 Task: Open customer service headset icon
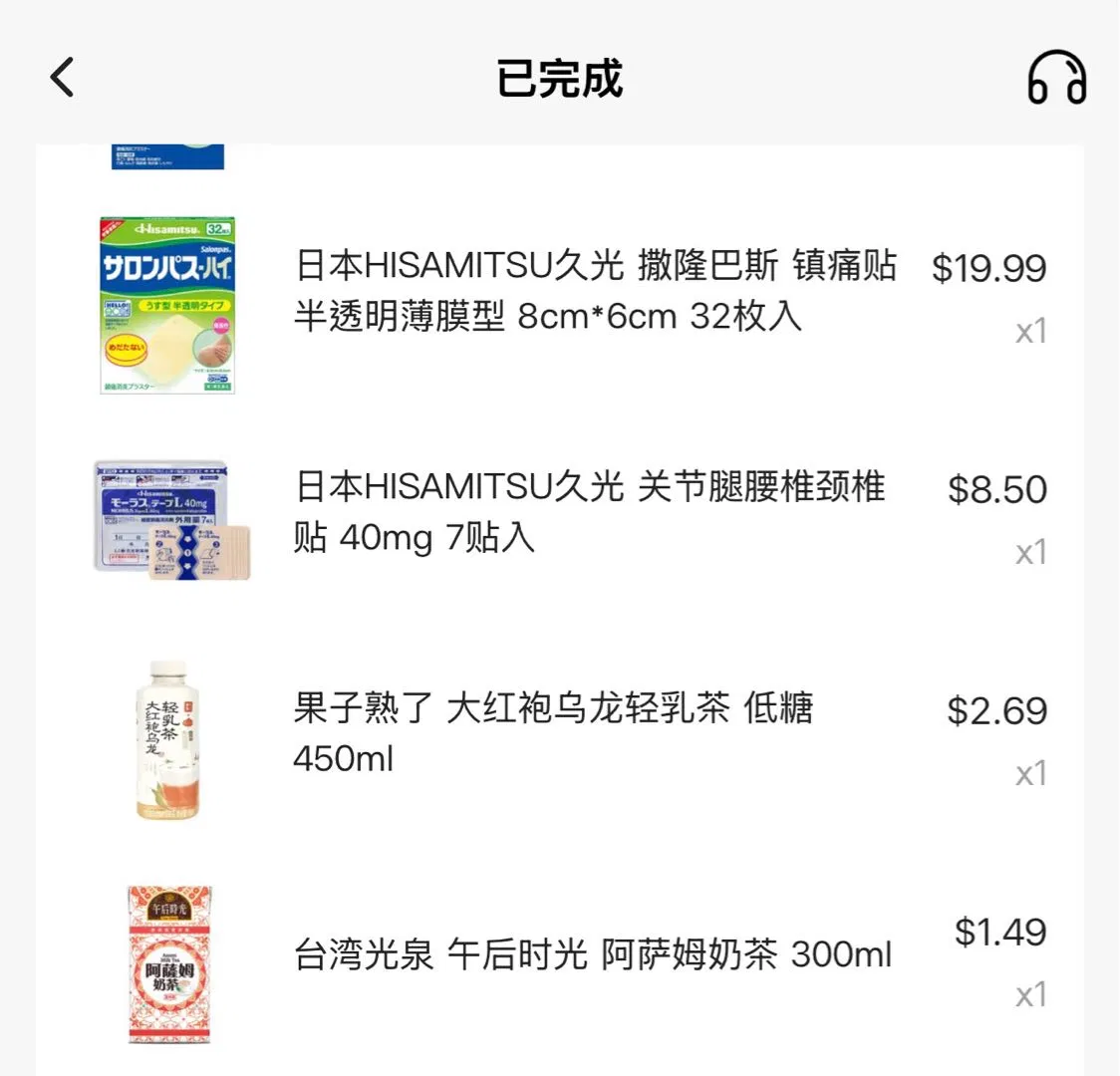[1056, 78]
